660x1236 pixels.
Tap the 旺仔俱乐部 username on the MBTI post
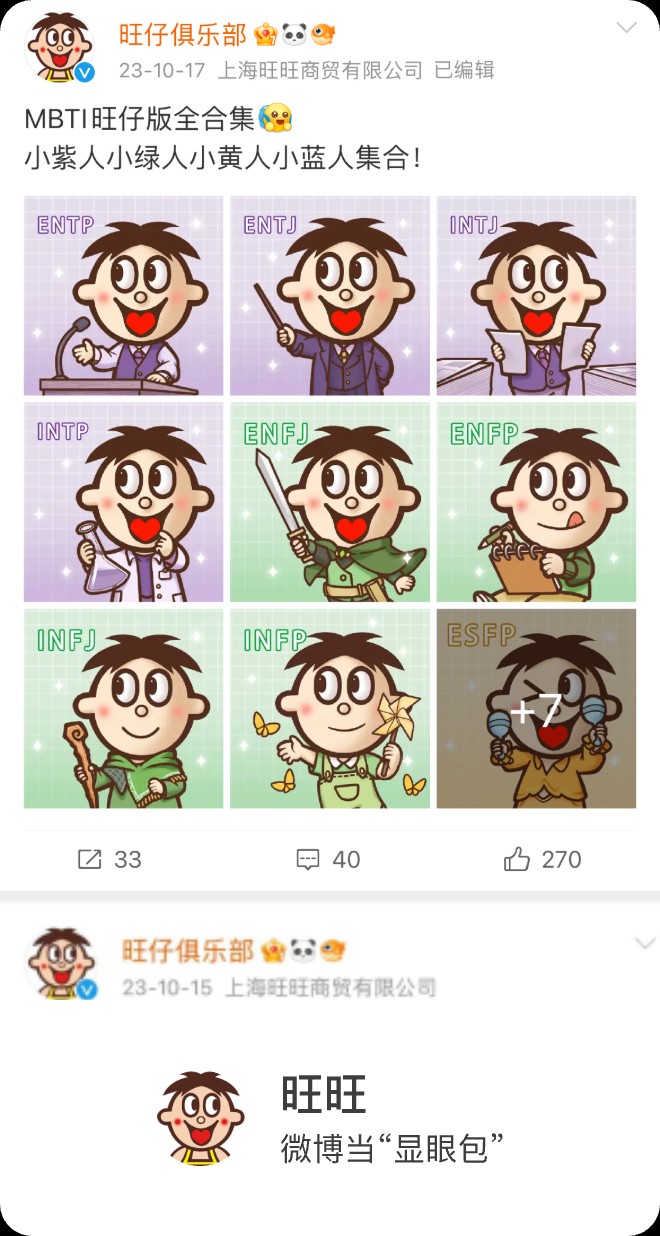tap(182, 35)
